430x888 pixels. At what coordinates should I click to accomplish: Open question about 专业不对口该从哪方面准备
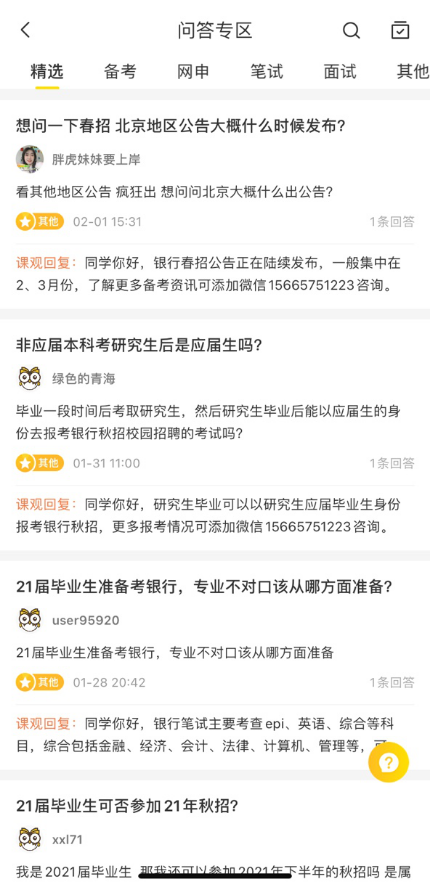[x=204, y=587]
